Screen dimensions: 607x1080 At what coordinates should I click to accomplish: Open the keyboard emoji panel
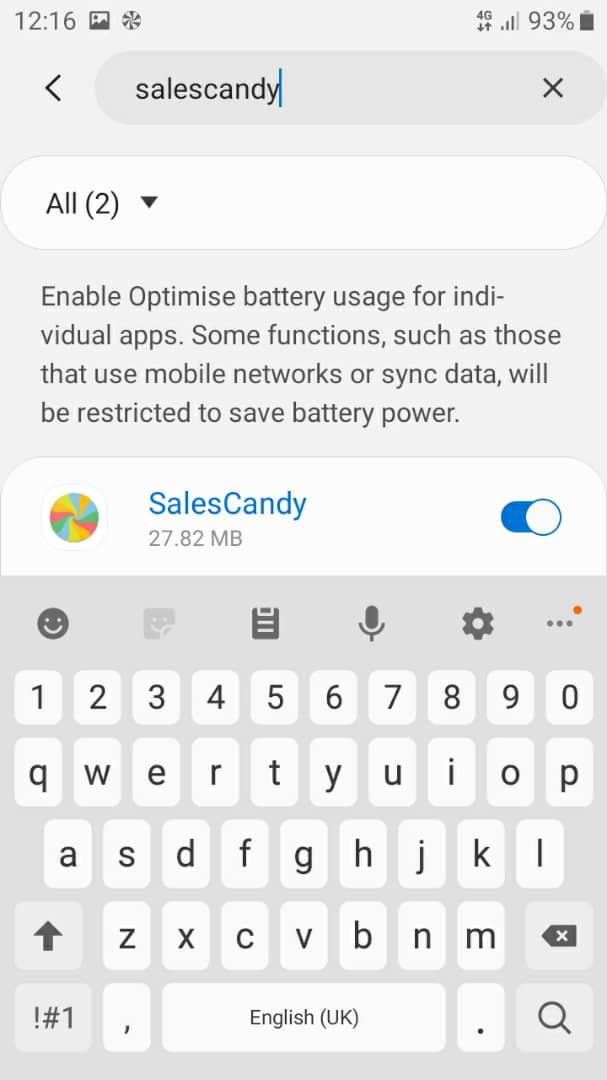(x=52, y=624)
